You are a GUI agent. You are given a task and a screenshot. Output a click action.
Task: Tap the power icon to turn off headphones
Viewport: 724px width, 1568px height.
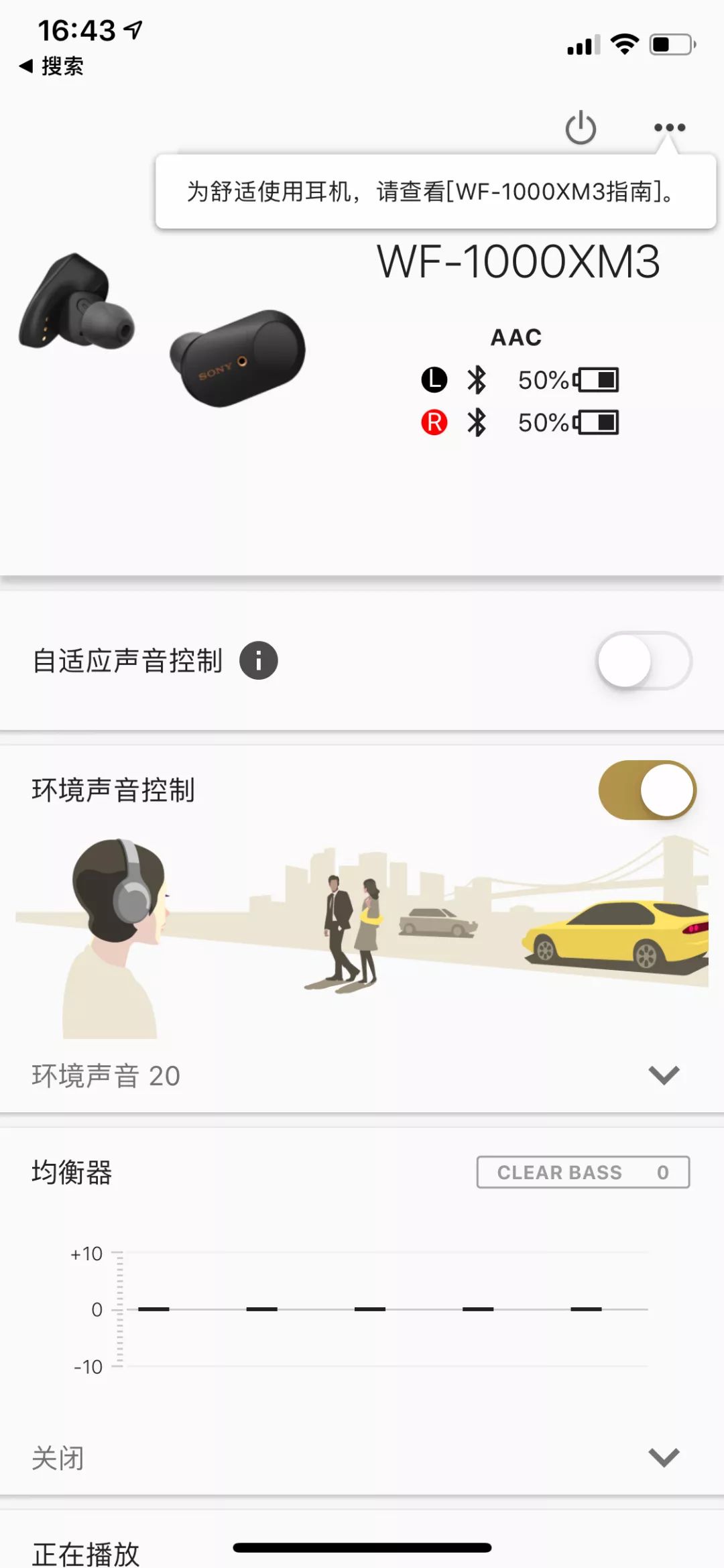tap(579, 127)
